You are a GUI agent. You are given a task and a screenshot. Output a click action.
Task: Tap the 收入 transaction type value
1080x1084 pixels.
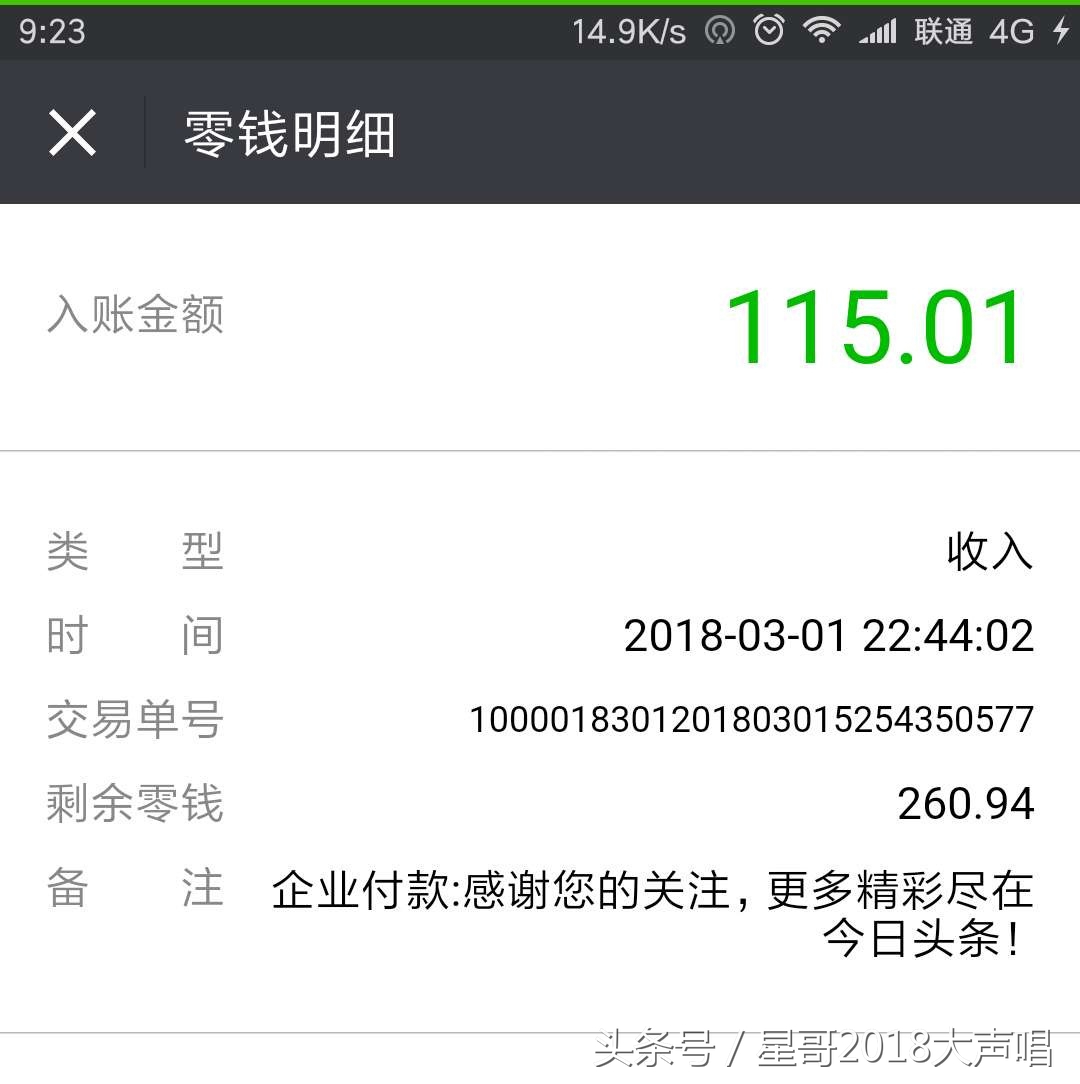[x=990, y=550]
